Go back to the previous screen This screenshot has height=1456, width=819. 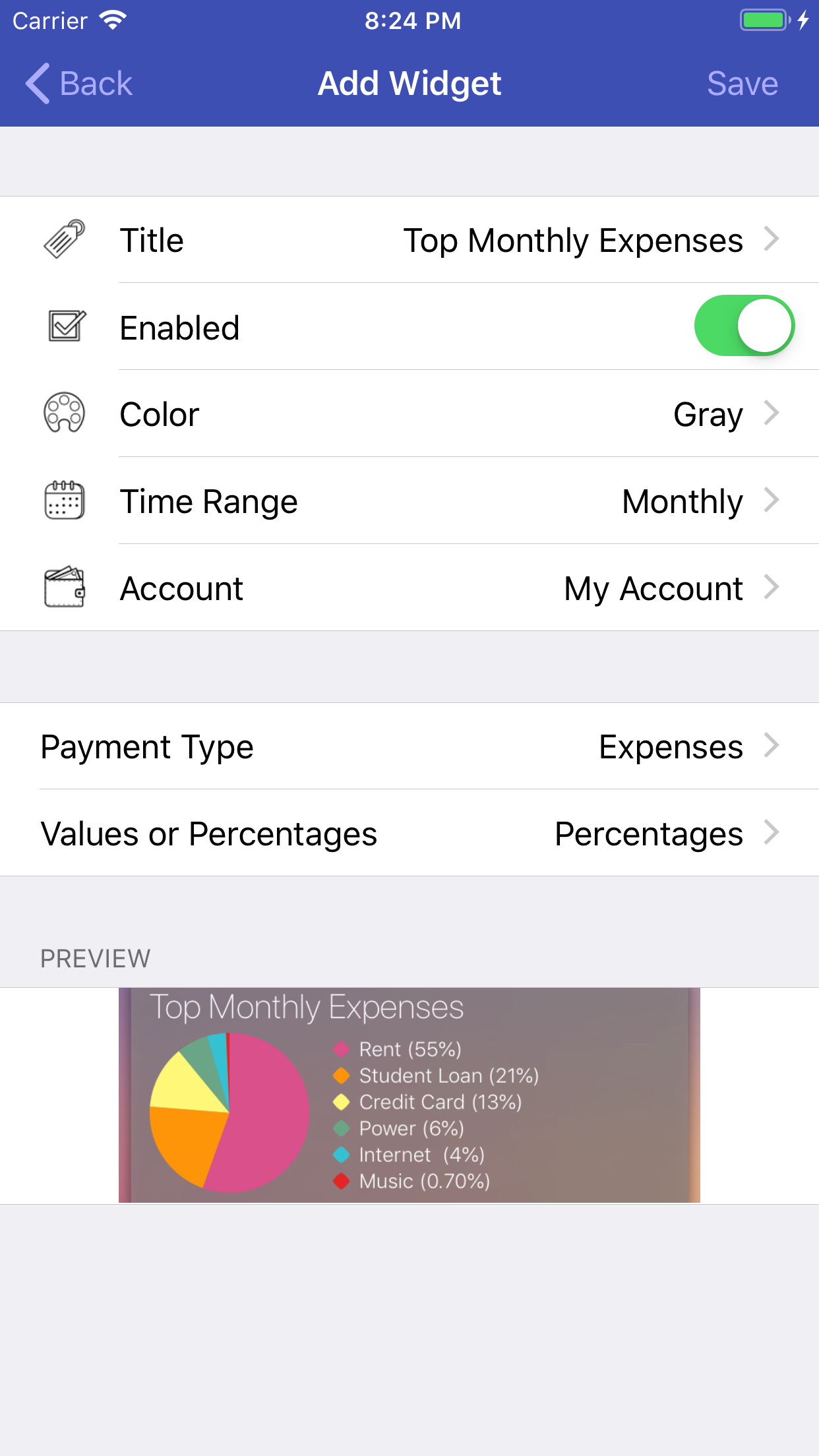click(79, 84)
